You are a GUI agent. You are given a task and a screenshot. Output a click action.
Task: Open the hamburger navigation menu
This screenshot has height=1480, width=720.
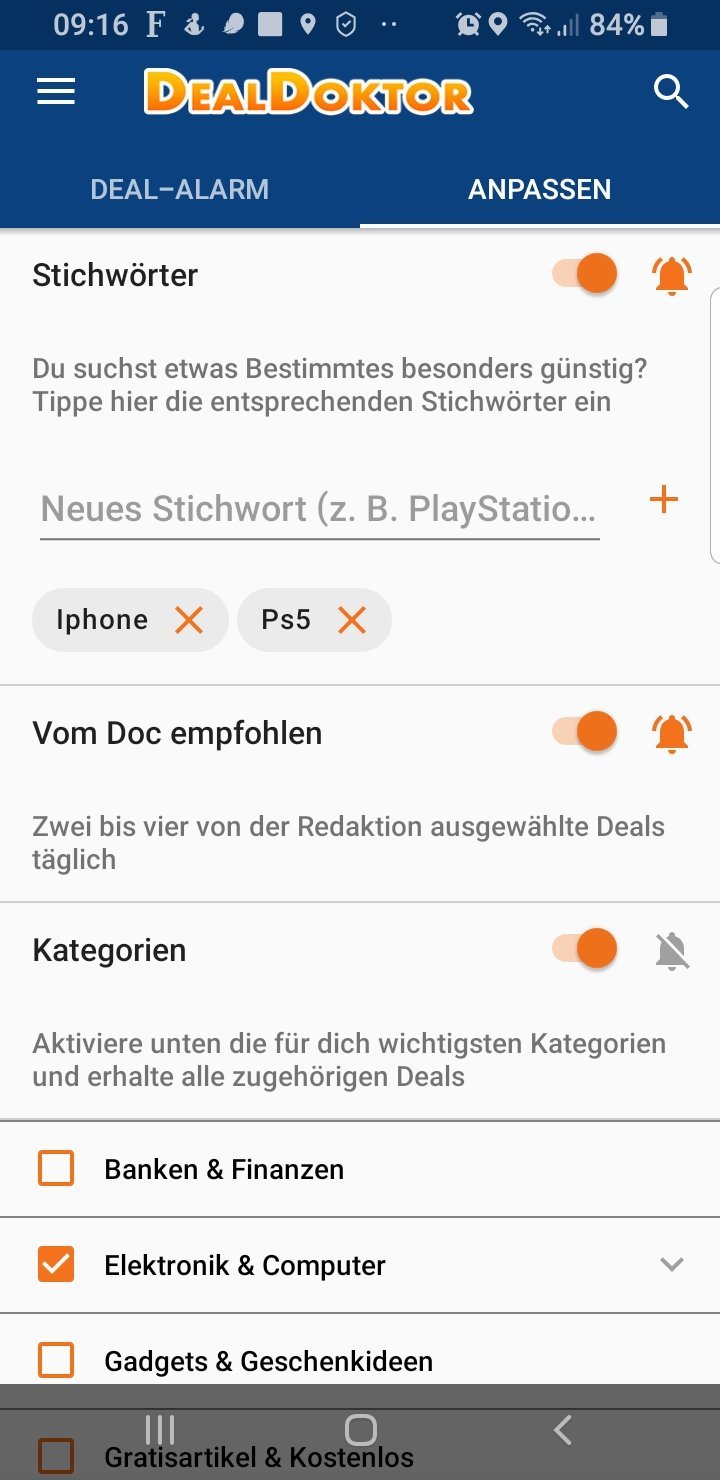tap(56, 92)
